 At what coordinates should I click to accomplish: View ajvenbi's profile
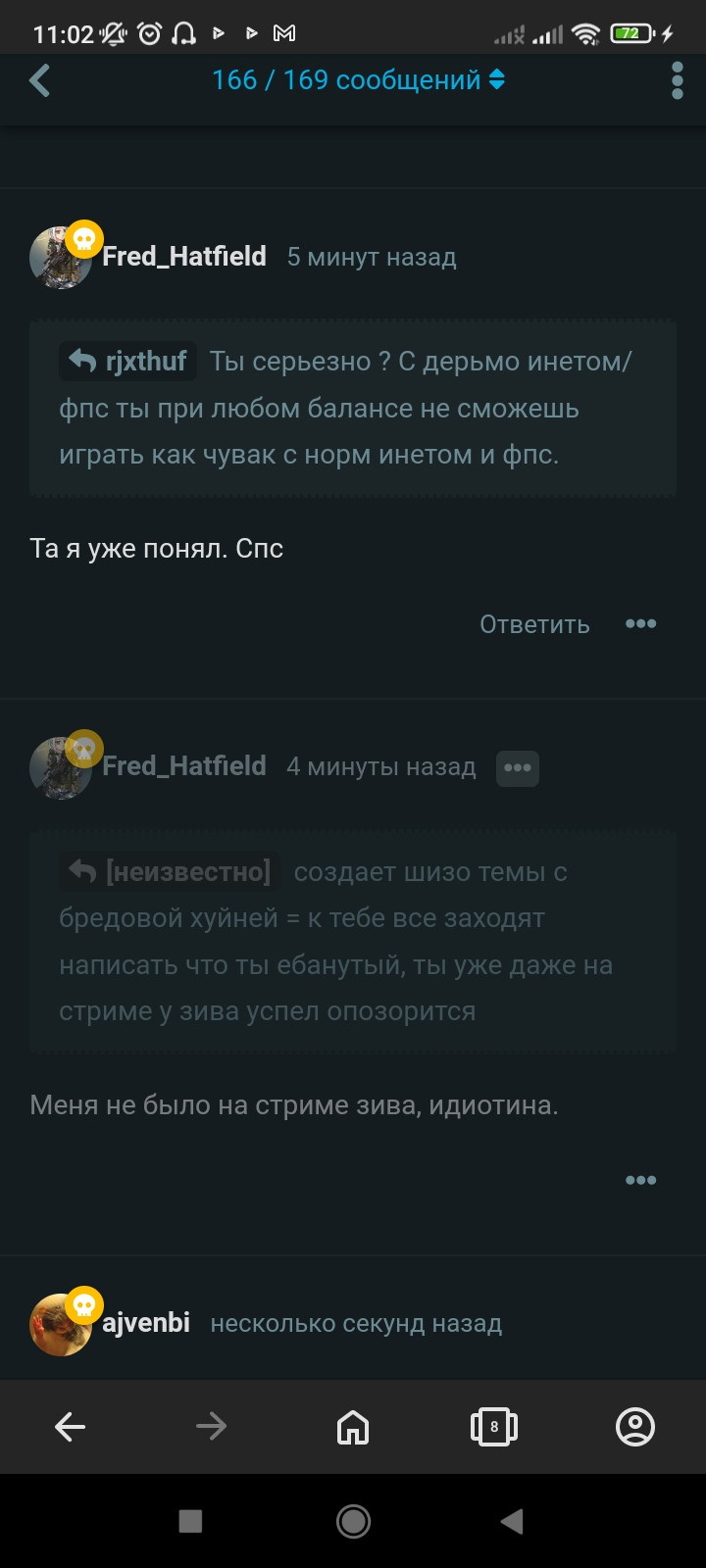(x=146, y=1323)
